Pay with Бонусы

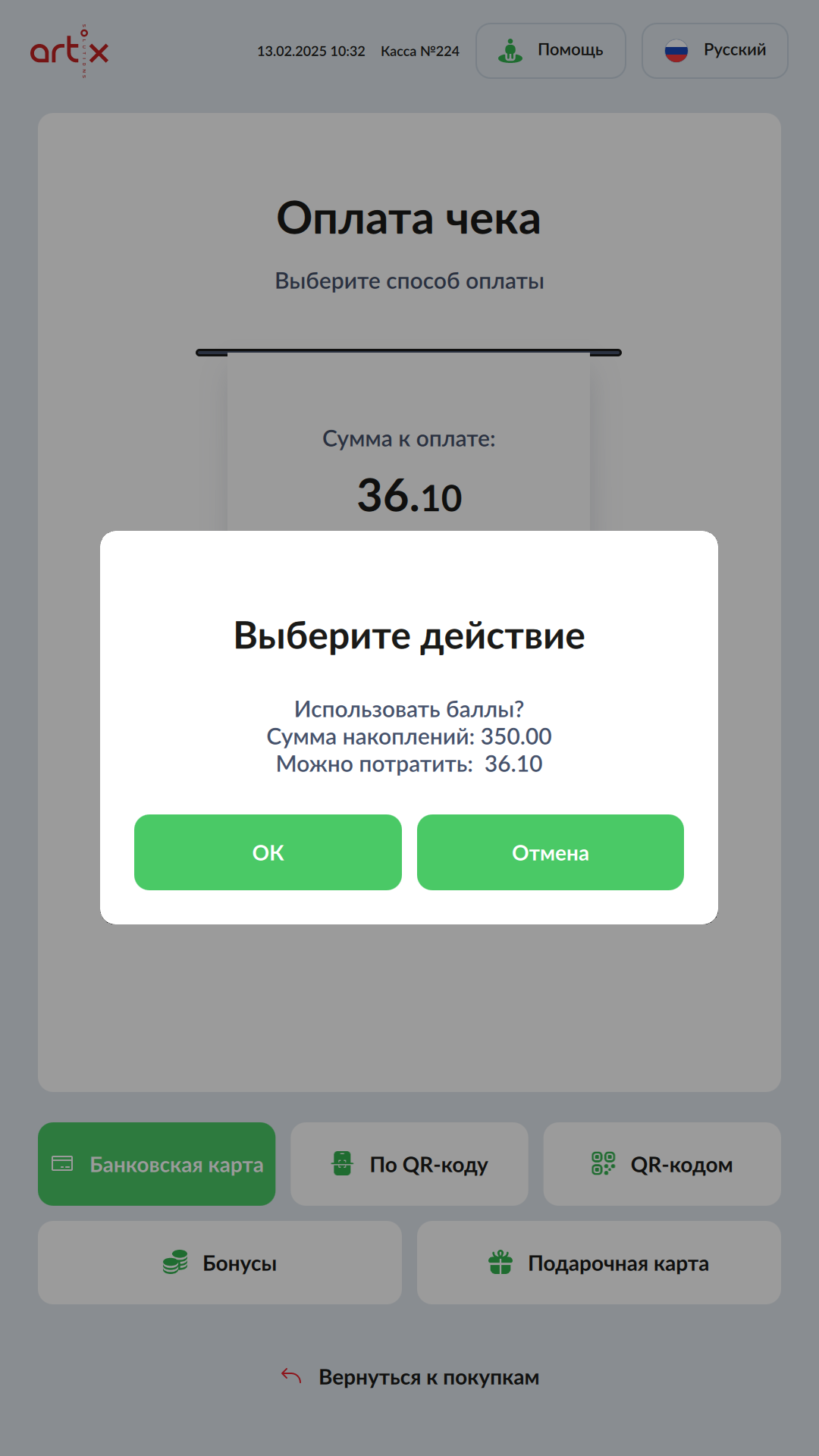click(x=220, y=1263)
